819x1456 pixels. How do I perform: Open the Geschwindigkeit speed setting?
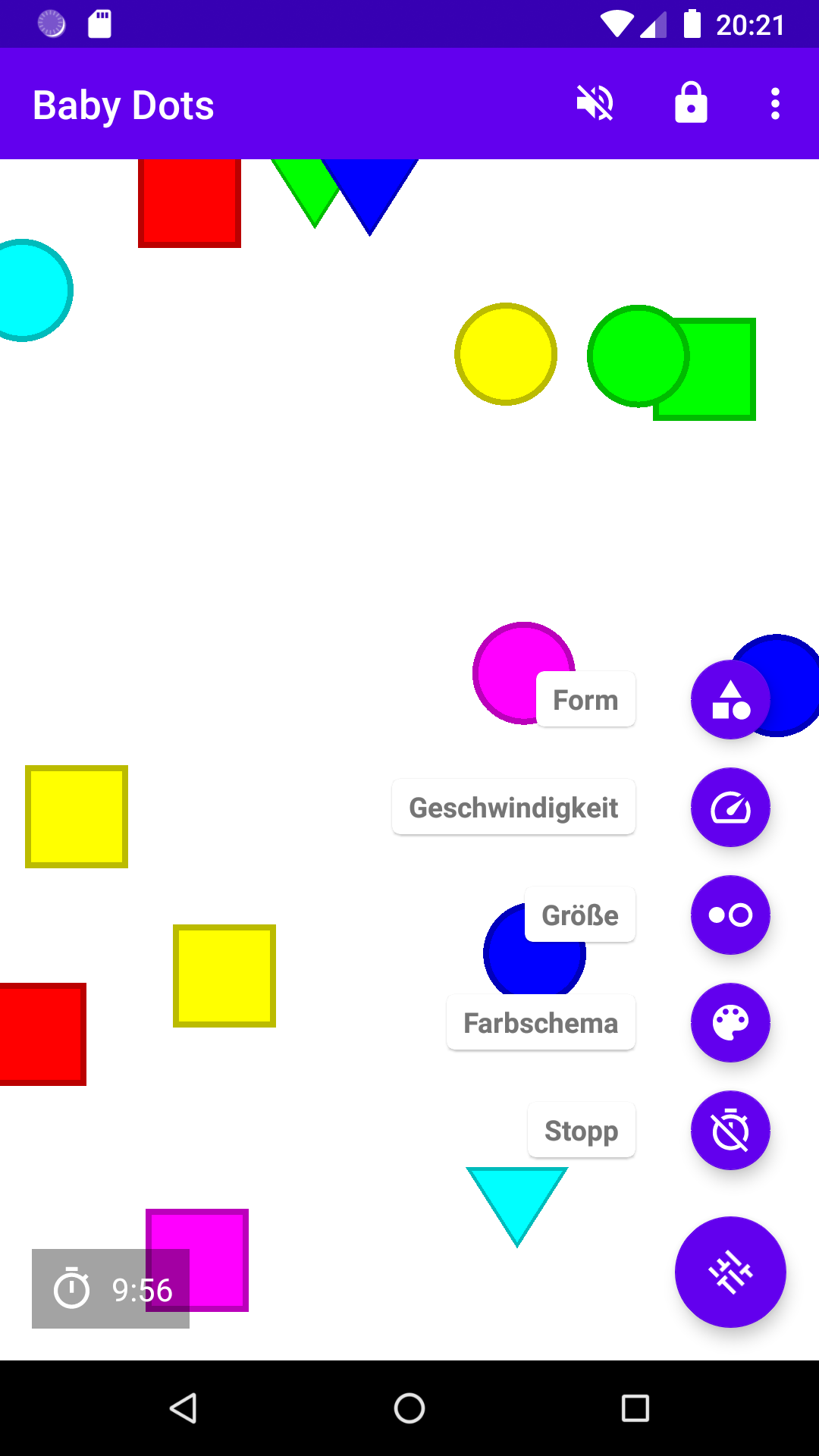click(x=730, y=807)
